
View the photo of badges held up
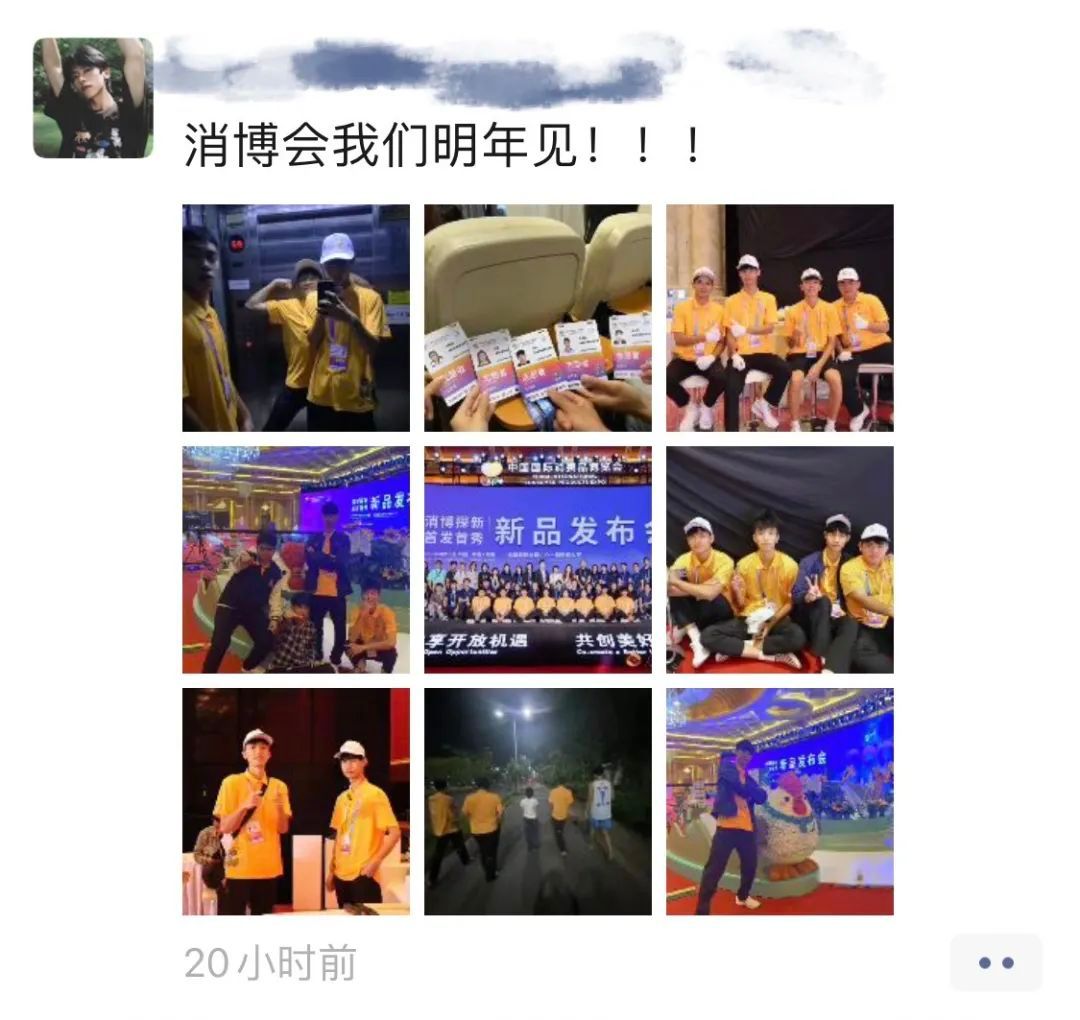[x=538, y=318]
